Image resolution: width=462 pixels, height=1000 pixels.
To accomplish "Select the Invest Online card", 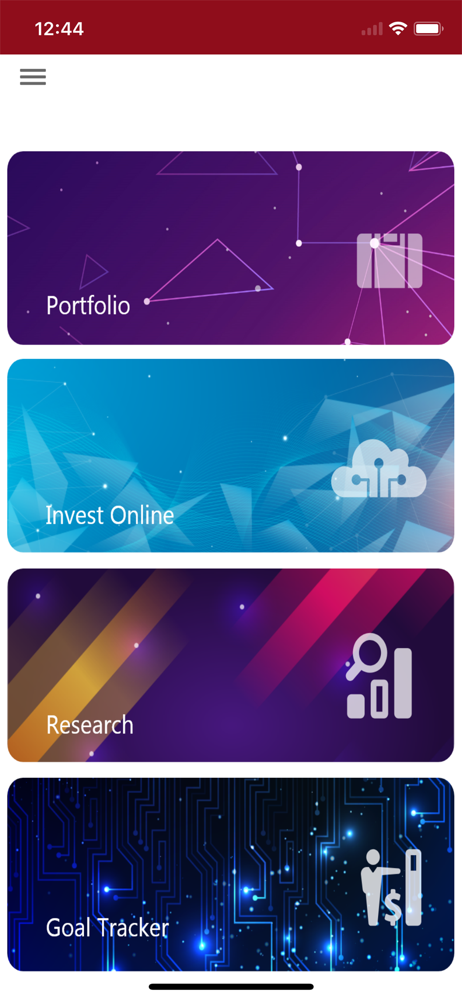I will (x=230, y=455).
